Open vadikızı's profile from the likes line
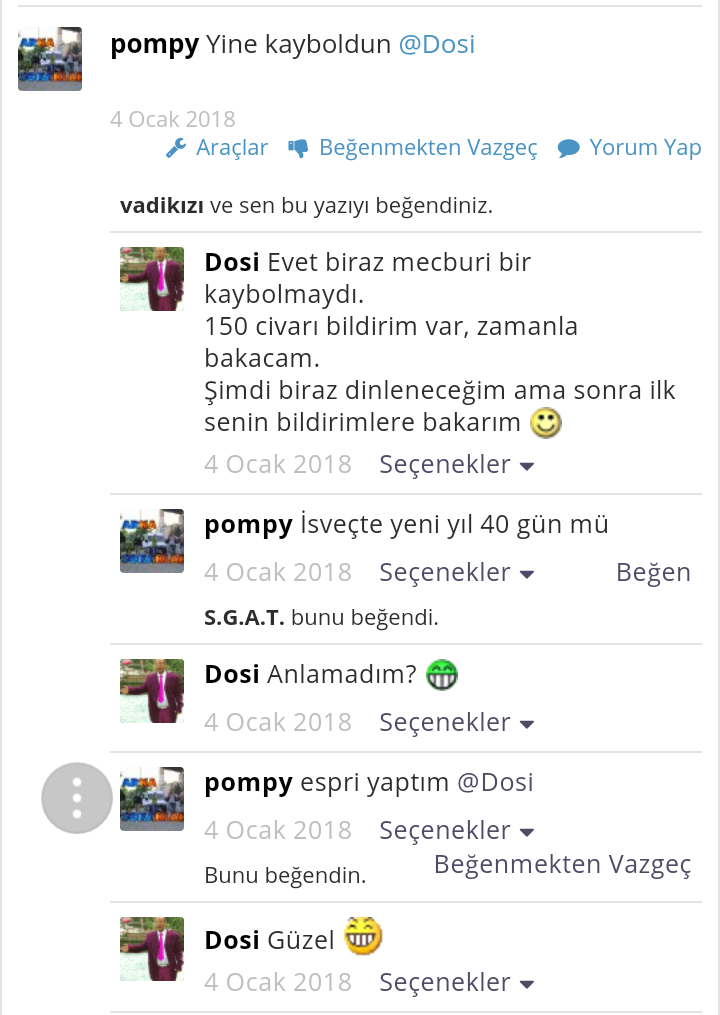 pos(162,206)
